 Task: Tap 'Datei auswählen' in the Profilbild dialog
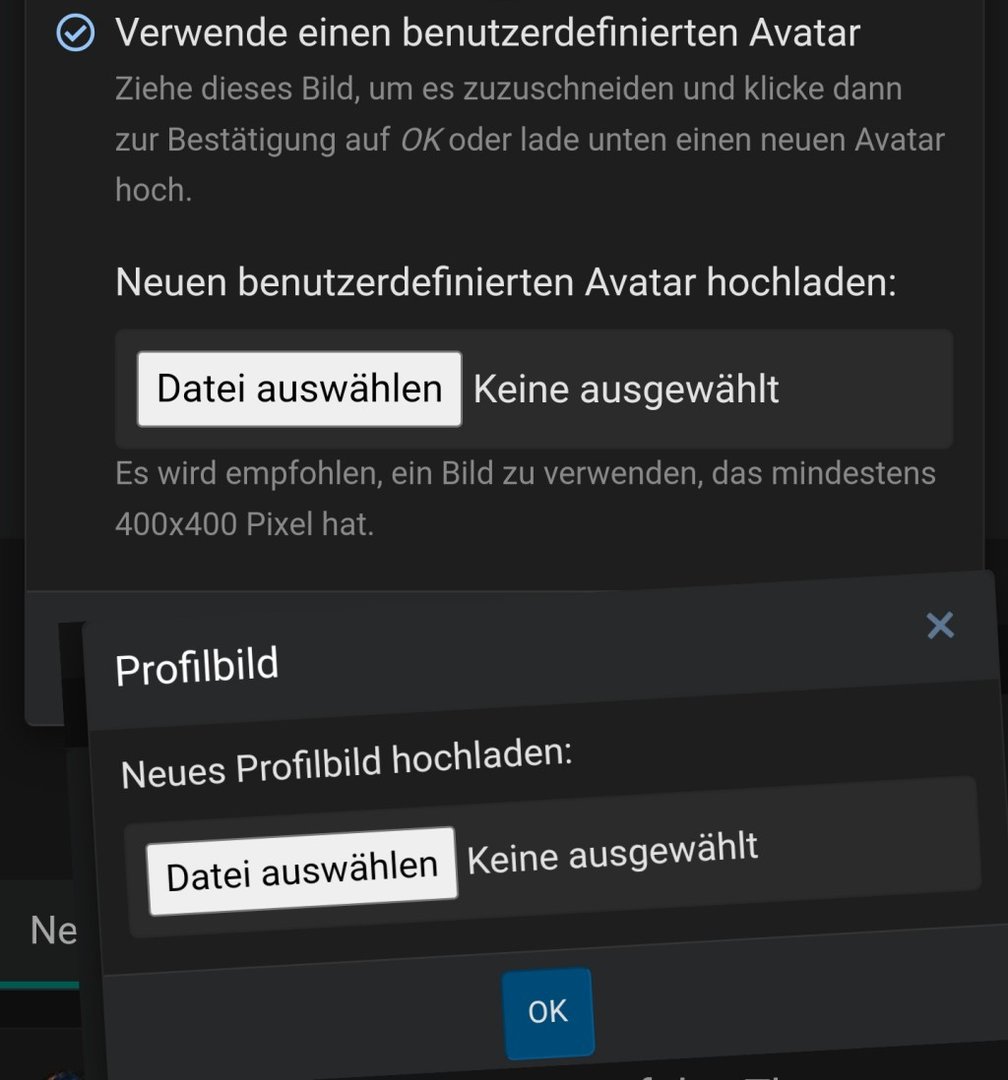[302, 870]
